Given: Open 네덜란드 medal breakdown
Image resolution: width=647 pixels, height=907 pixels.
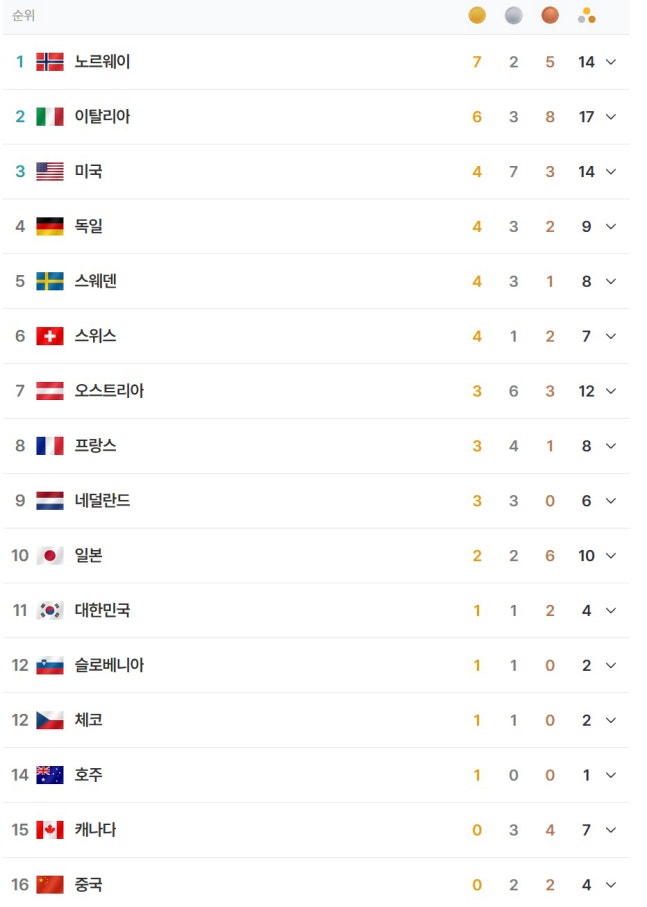Looking at the screenshot, I should pyautogui.click(x=611, y=501).
